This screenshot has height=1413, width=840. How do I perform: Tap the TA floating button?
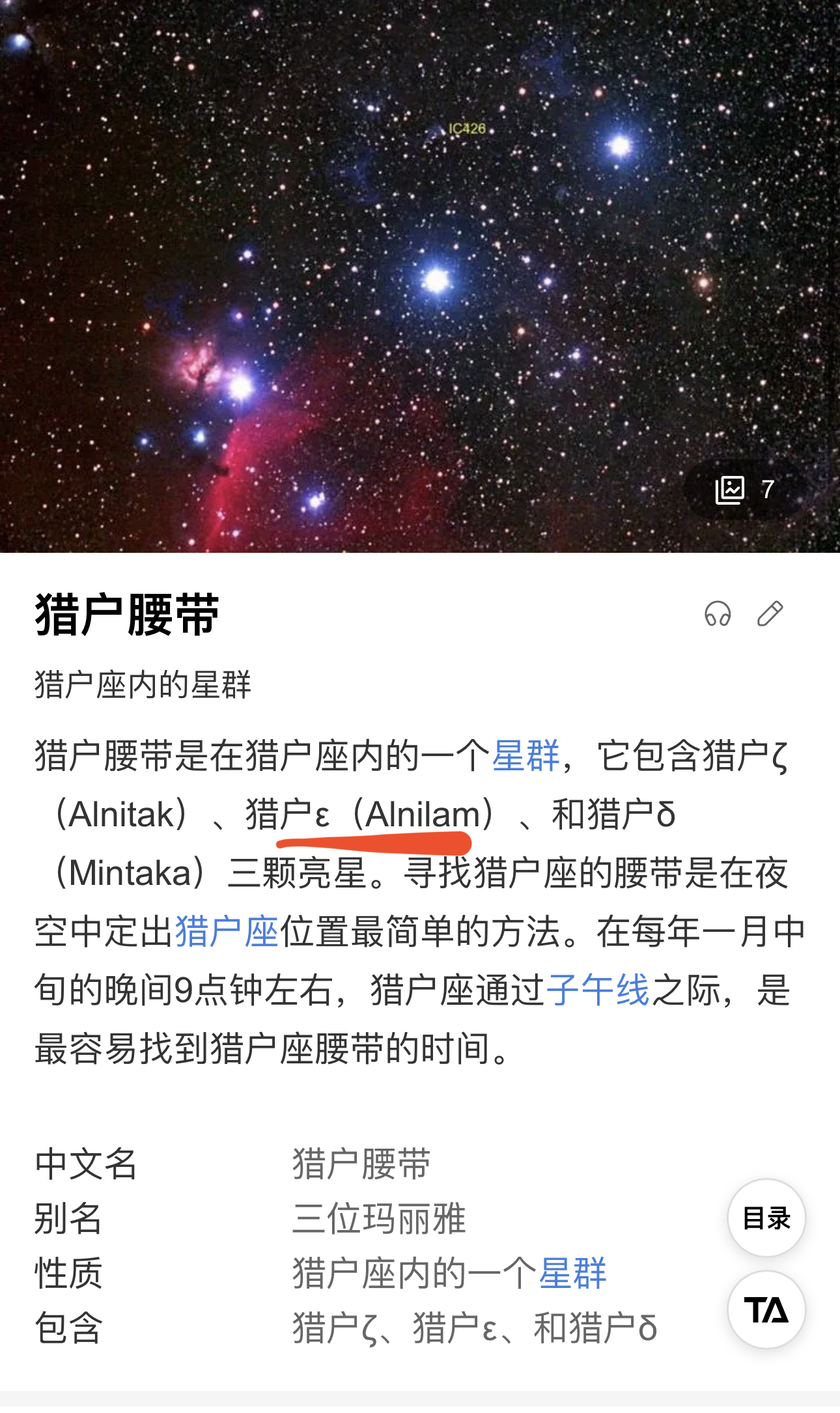click(x=766, y=1310)
